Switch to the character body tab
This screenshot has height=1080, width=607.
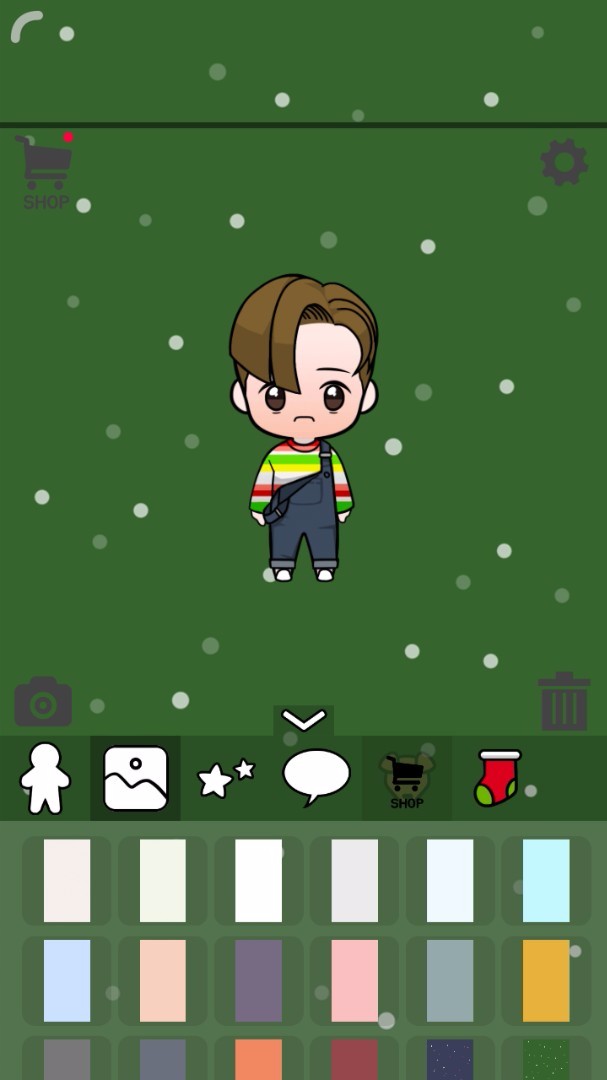tap(45, 778)
